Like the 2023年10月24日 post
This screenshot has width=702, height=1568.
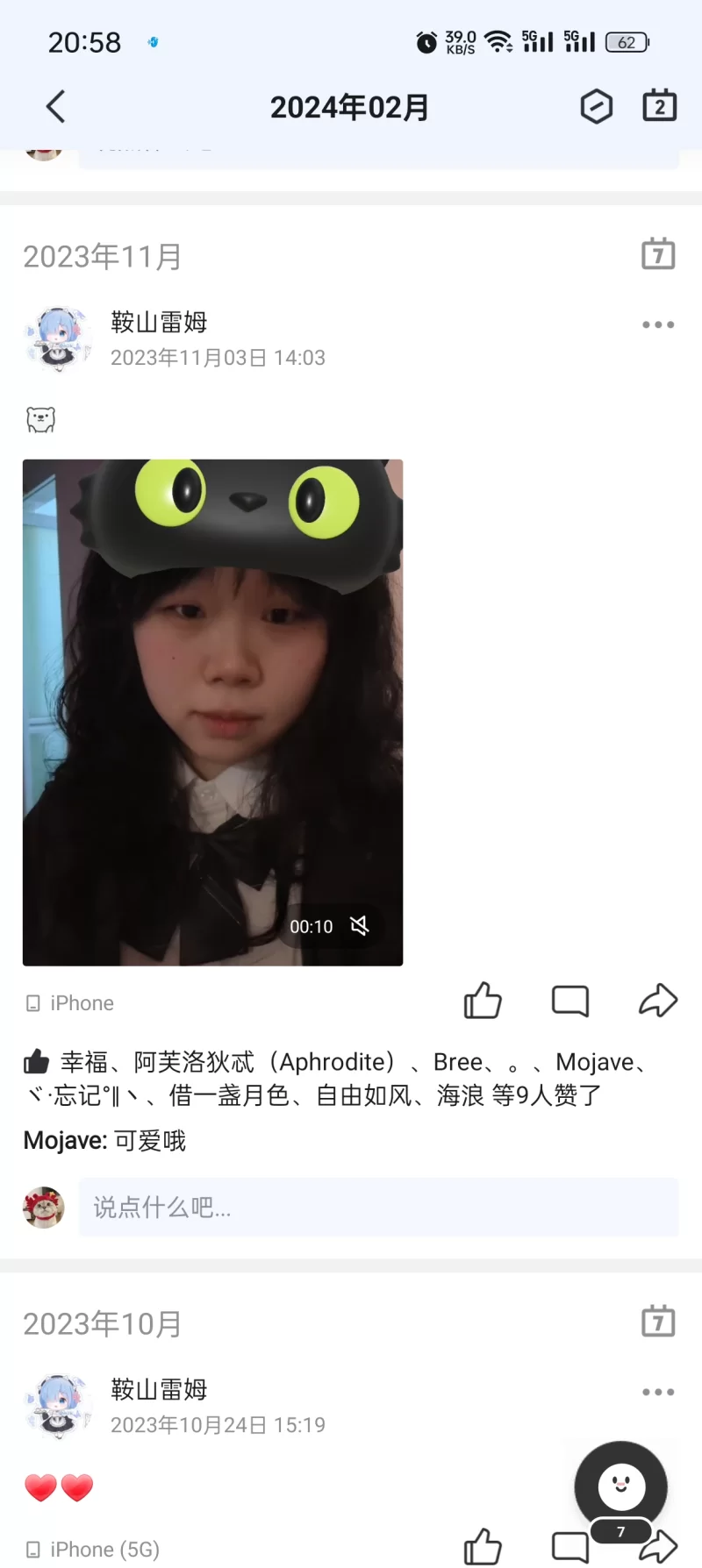pyautogui.click(x=483, y=1547)
